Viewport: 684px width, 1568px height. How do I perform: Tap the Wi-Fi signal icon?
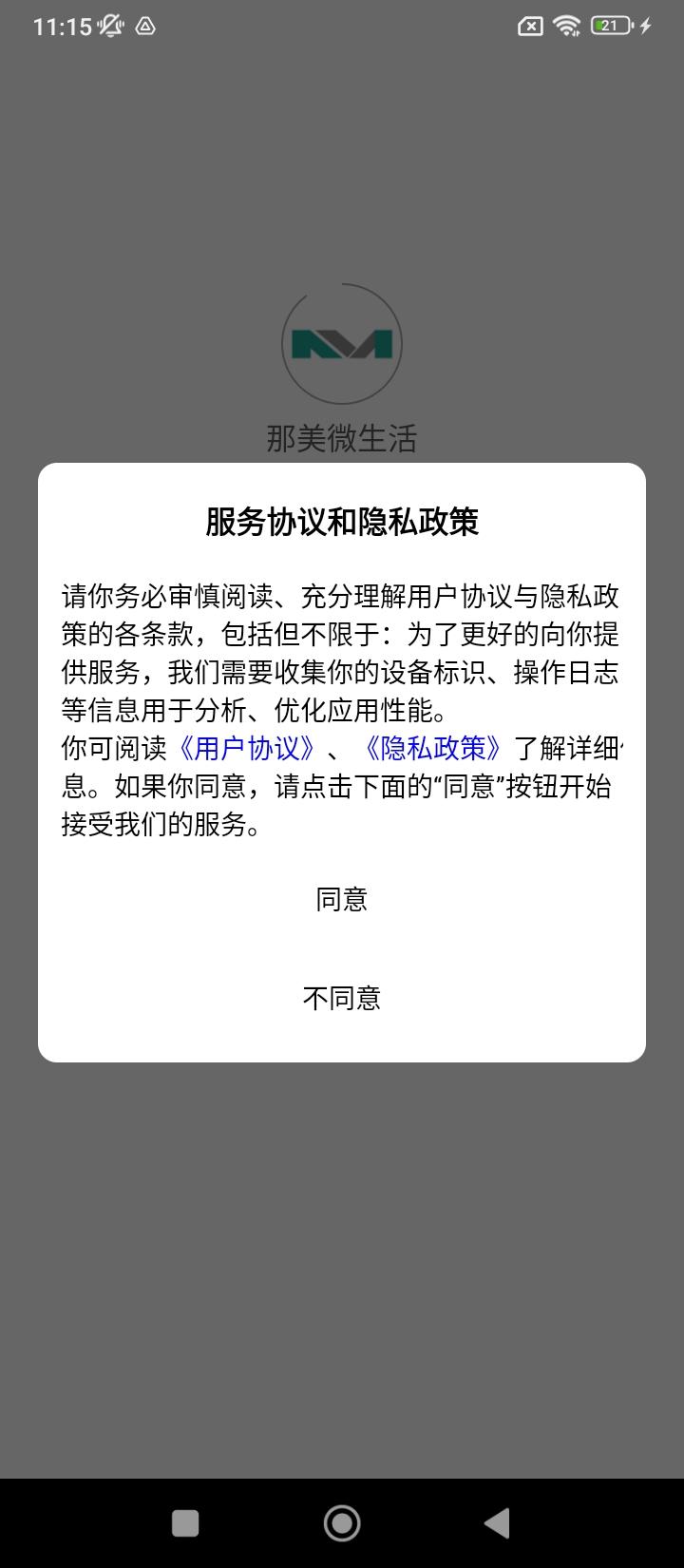[x=567, y=27]
